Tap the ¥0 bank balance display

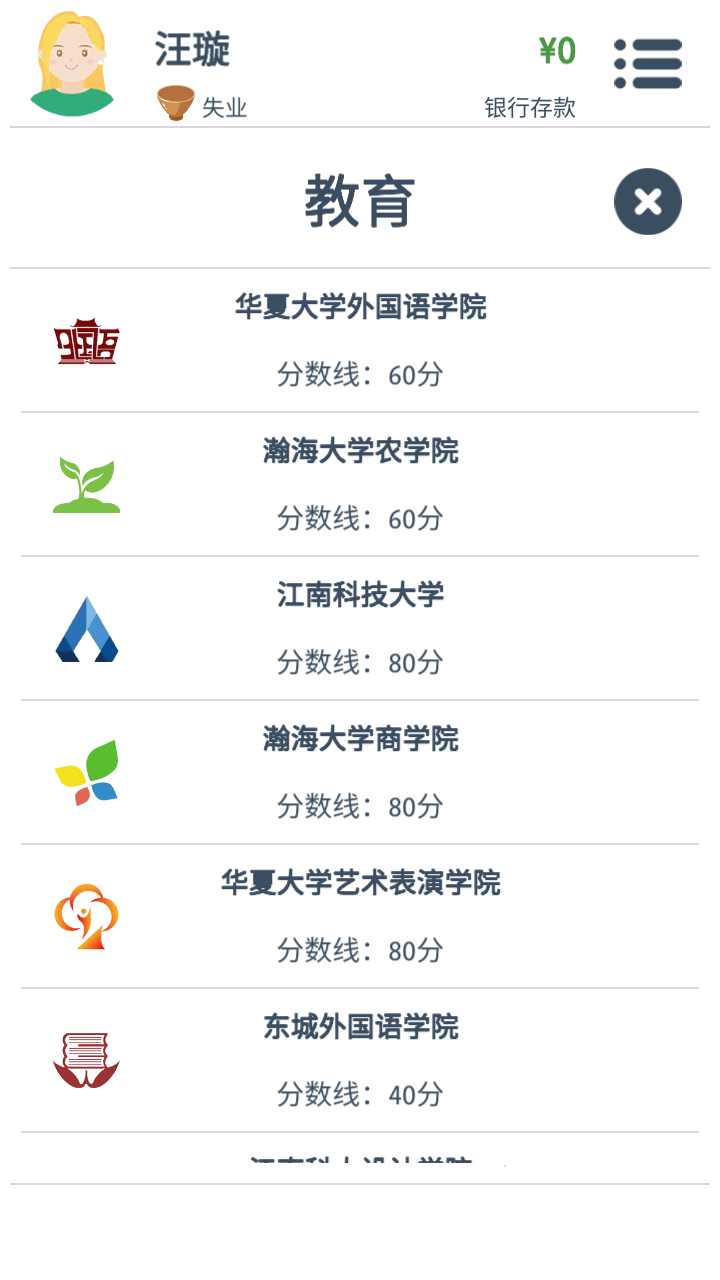[x=557, y=52]
